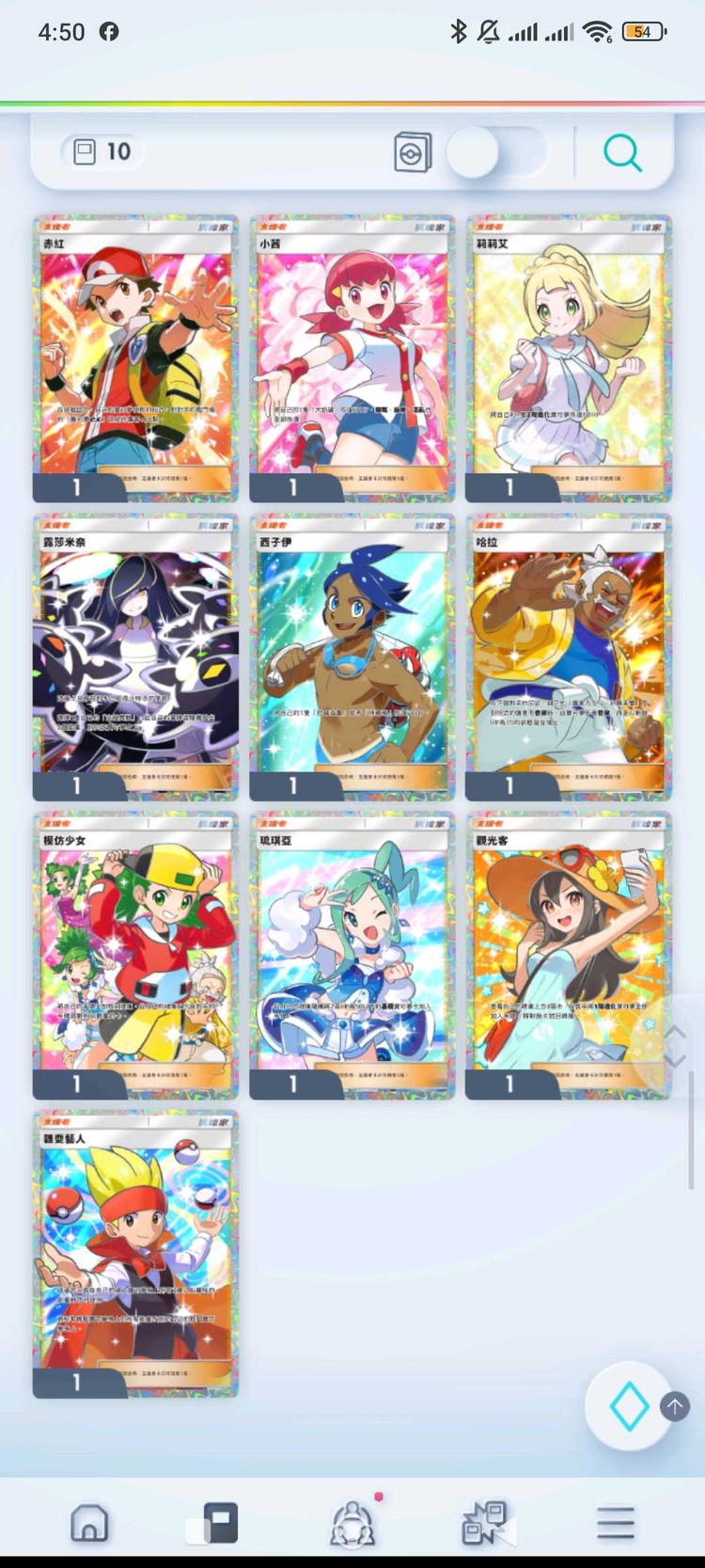Viewport: 705px width, 1568px height.
Task: Open the 赤紅 trainer card
Action: [135, 357]
